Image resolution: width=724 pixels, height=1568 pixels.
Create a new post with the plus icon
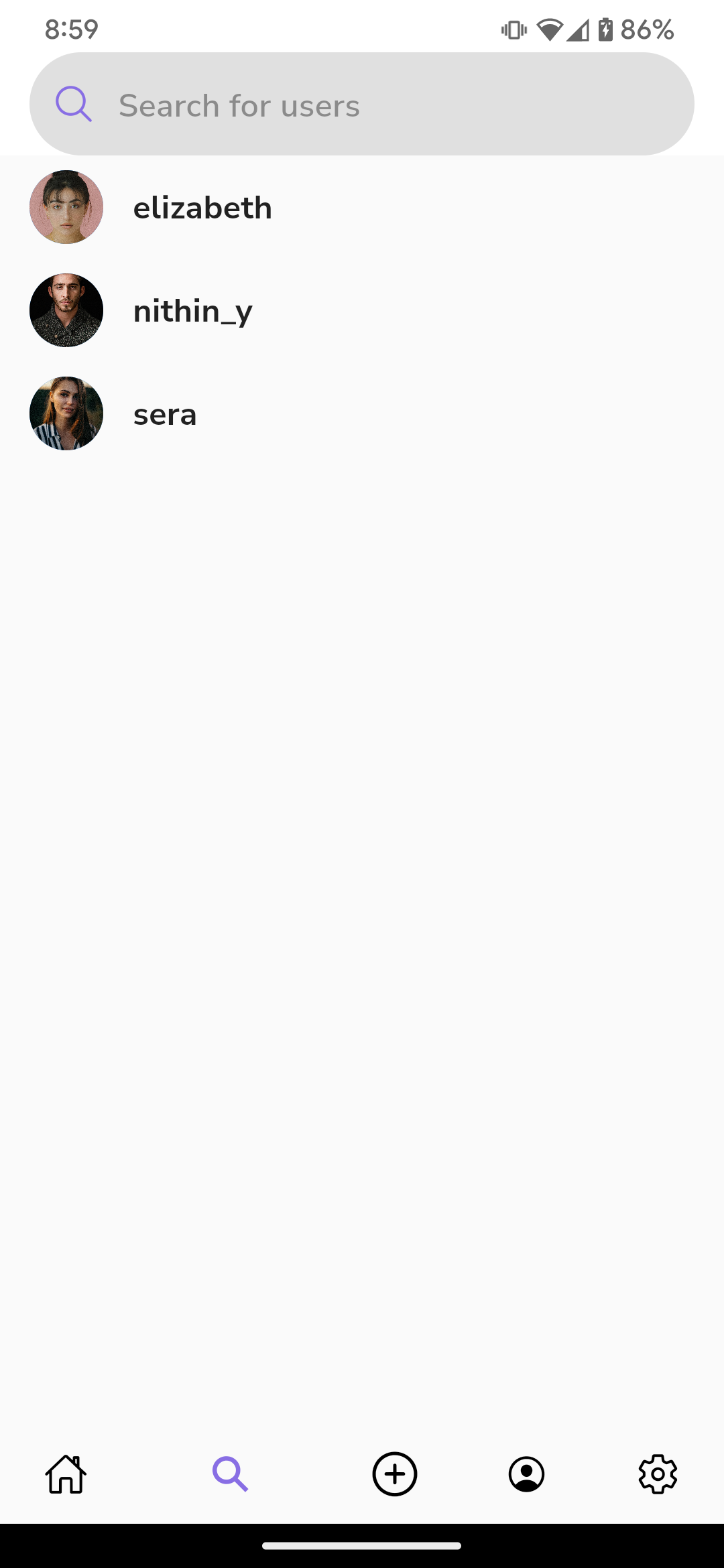pyautogui.click(x=395, y=1474)
